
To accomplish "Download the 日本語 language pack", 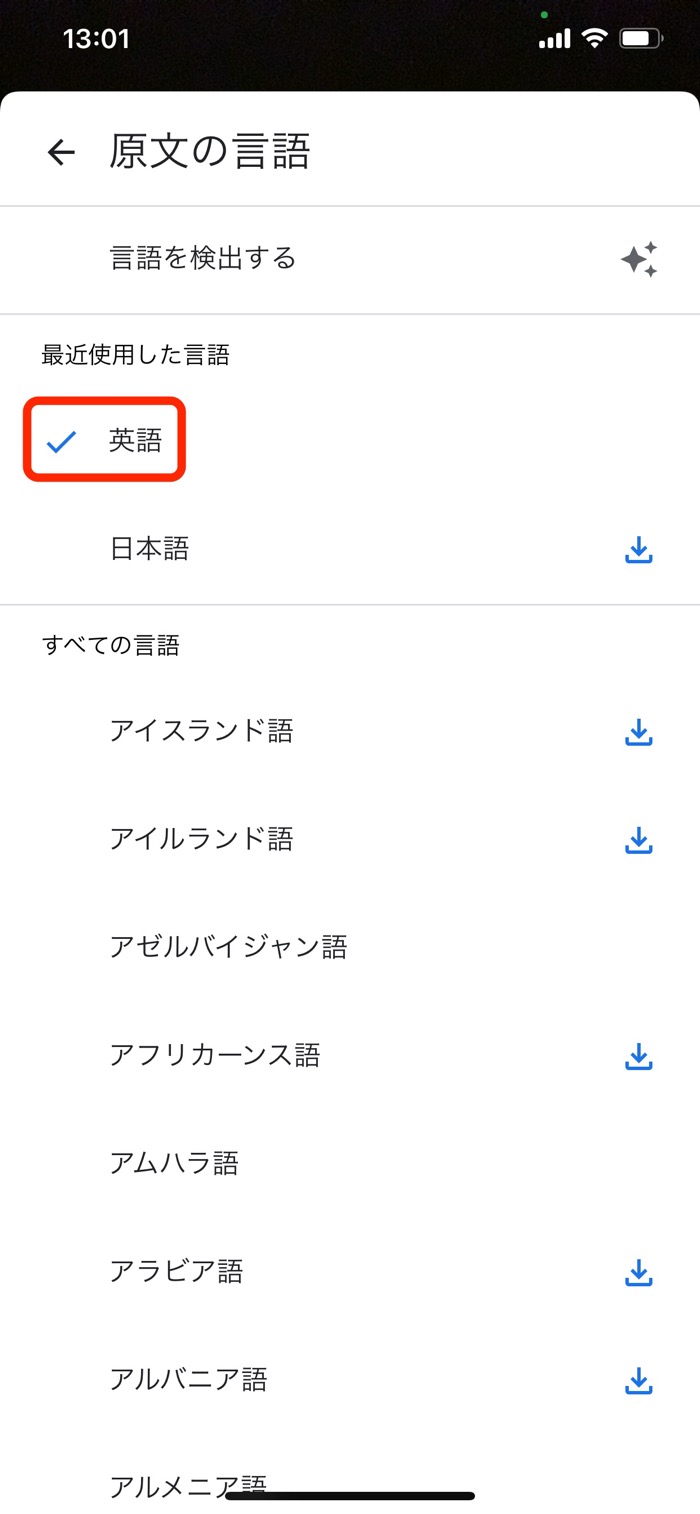I will pos(638,549).
